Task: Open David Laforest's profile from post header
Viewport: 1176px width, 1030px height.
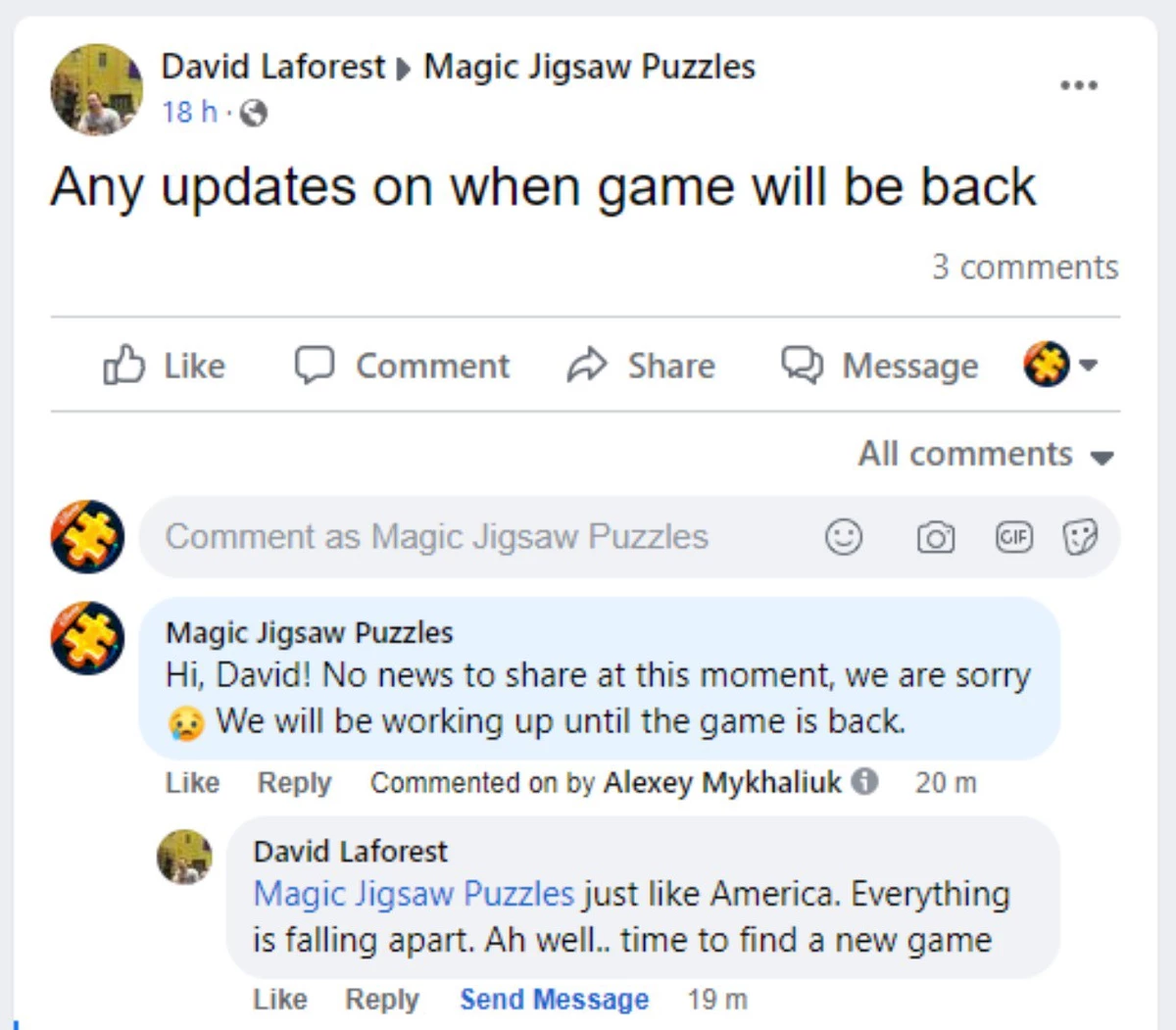Action: point(272,67)
